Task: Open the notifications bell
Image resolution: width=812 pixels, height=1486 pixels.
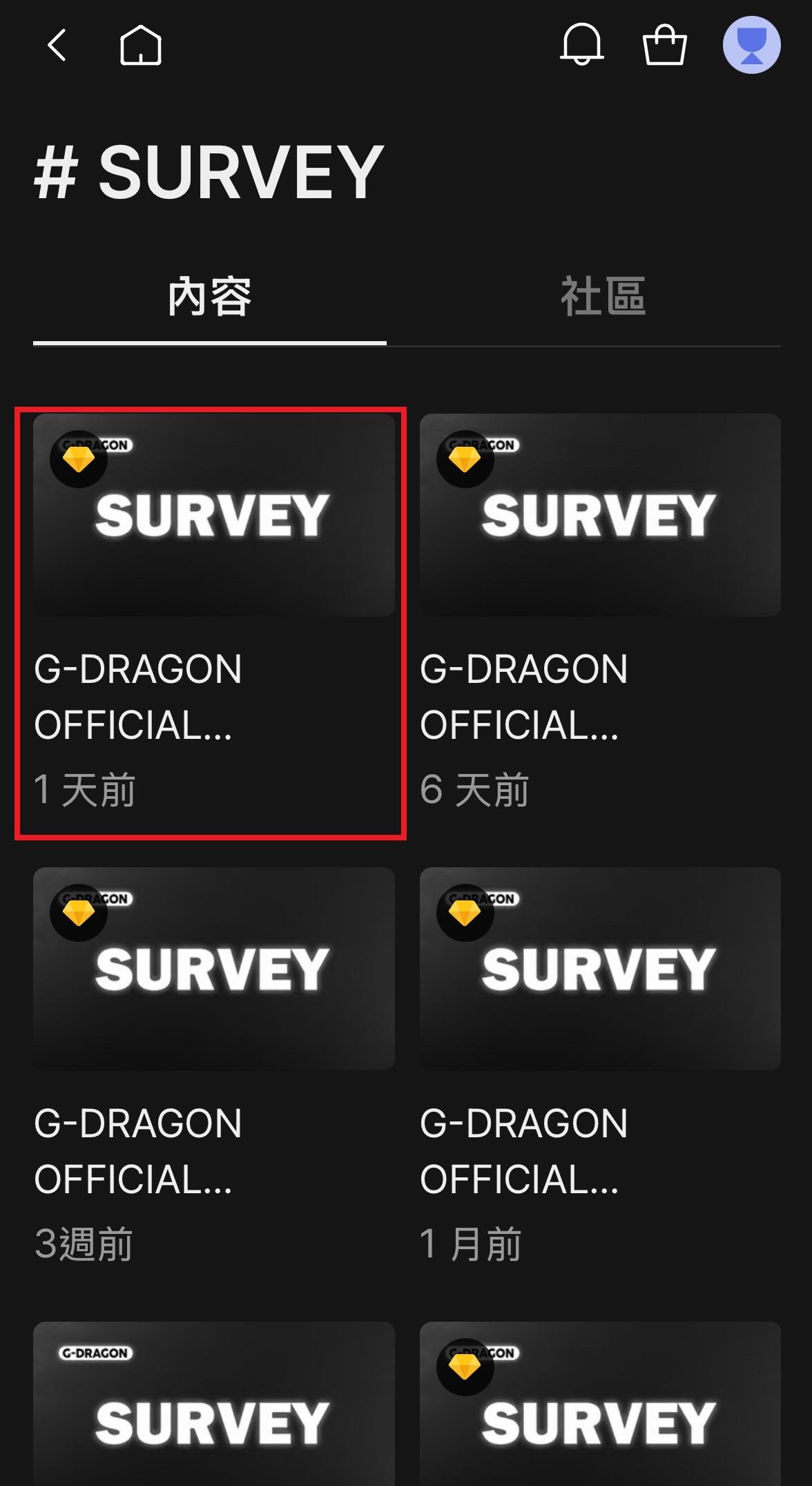Action: (582, 44)
